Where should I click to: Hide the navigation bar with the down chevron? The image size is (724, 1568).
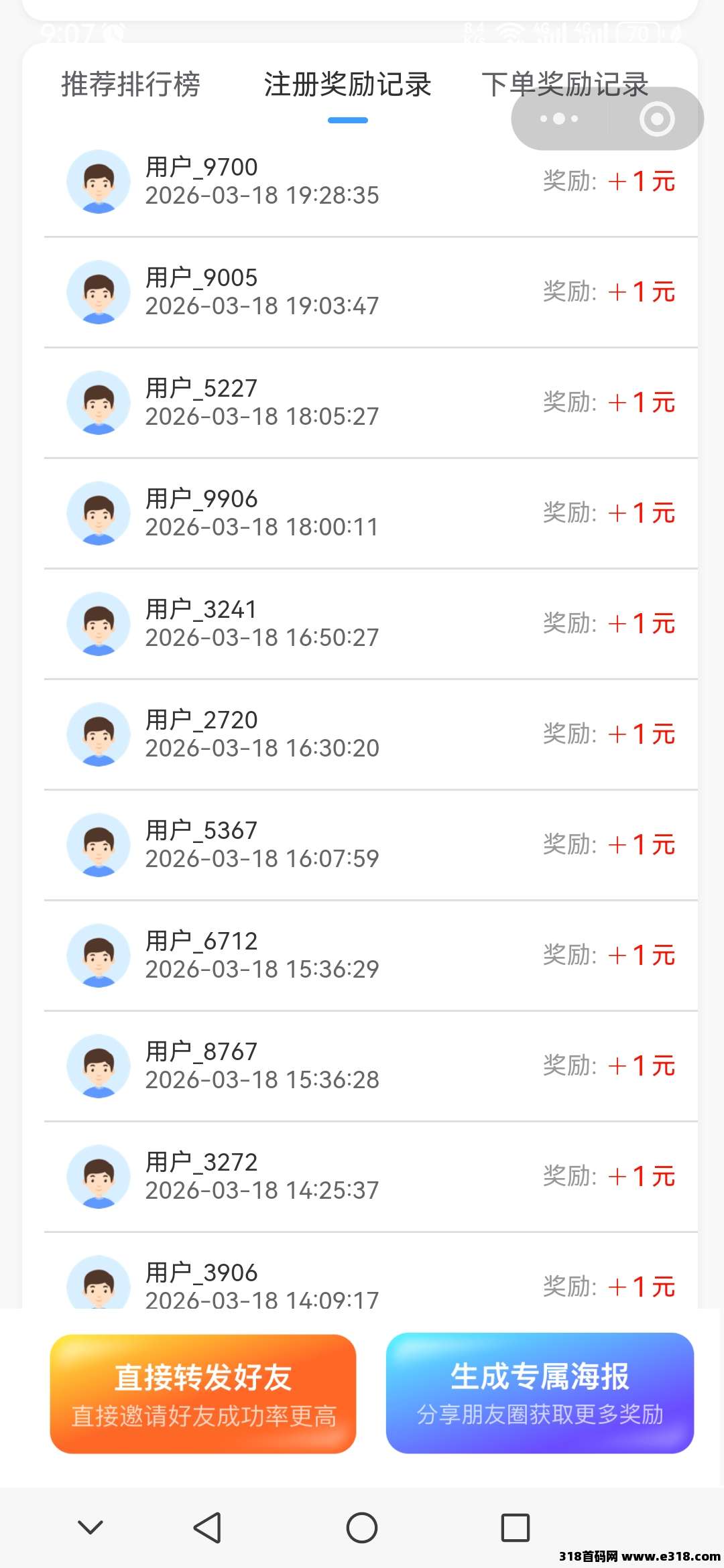tap(90, 1528)
